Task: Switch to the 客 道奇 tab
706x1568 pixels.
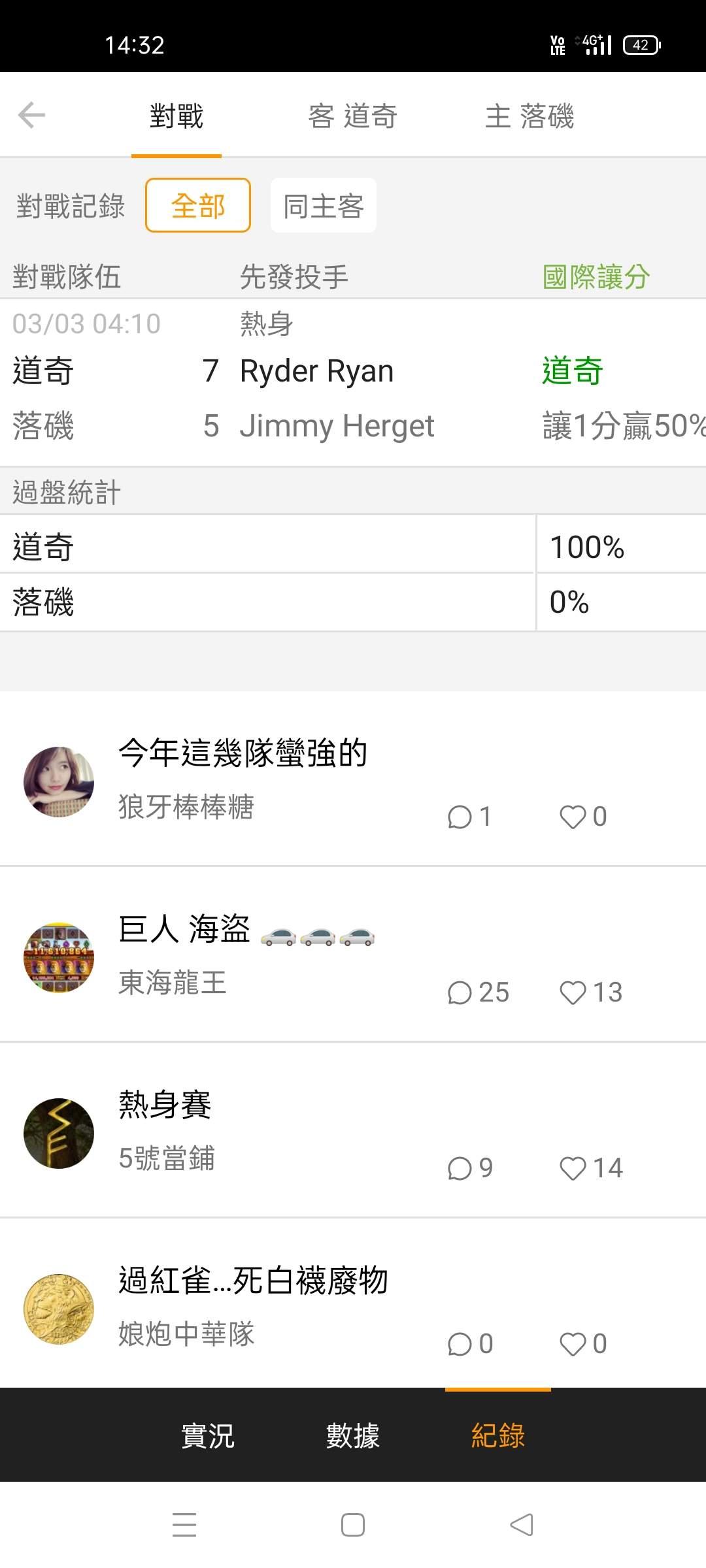Action: click(x=352, y=116)
